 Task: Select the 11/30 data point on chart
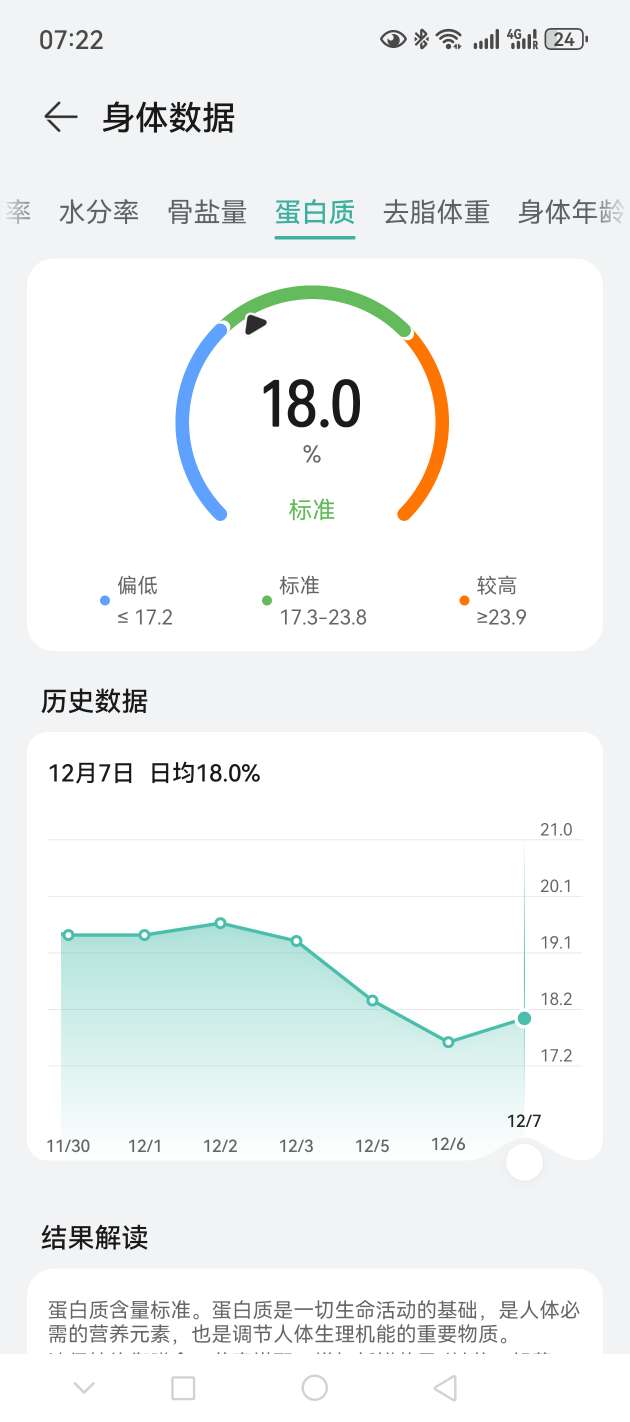[x=68, y=935]
